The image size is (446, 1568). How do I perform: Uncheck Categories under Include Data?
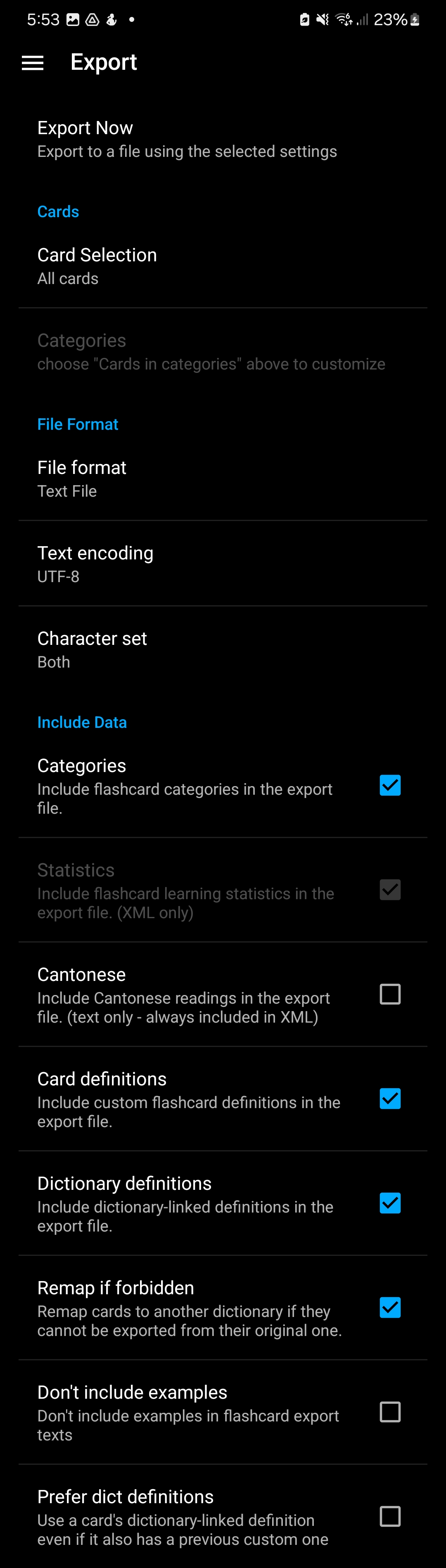click(389, 785)
